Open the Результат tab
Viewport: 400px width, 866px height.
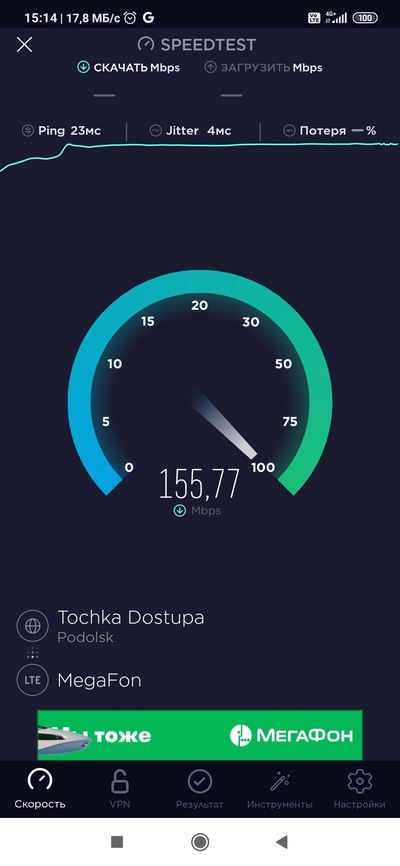[x=199, y=789]
